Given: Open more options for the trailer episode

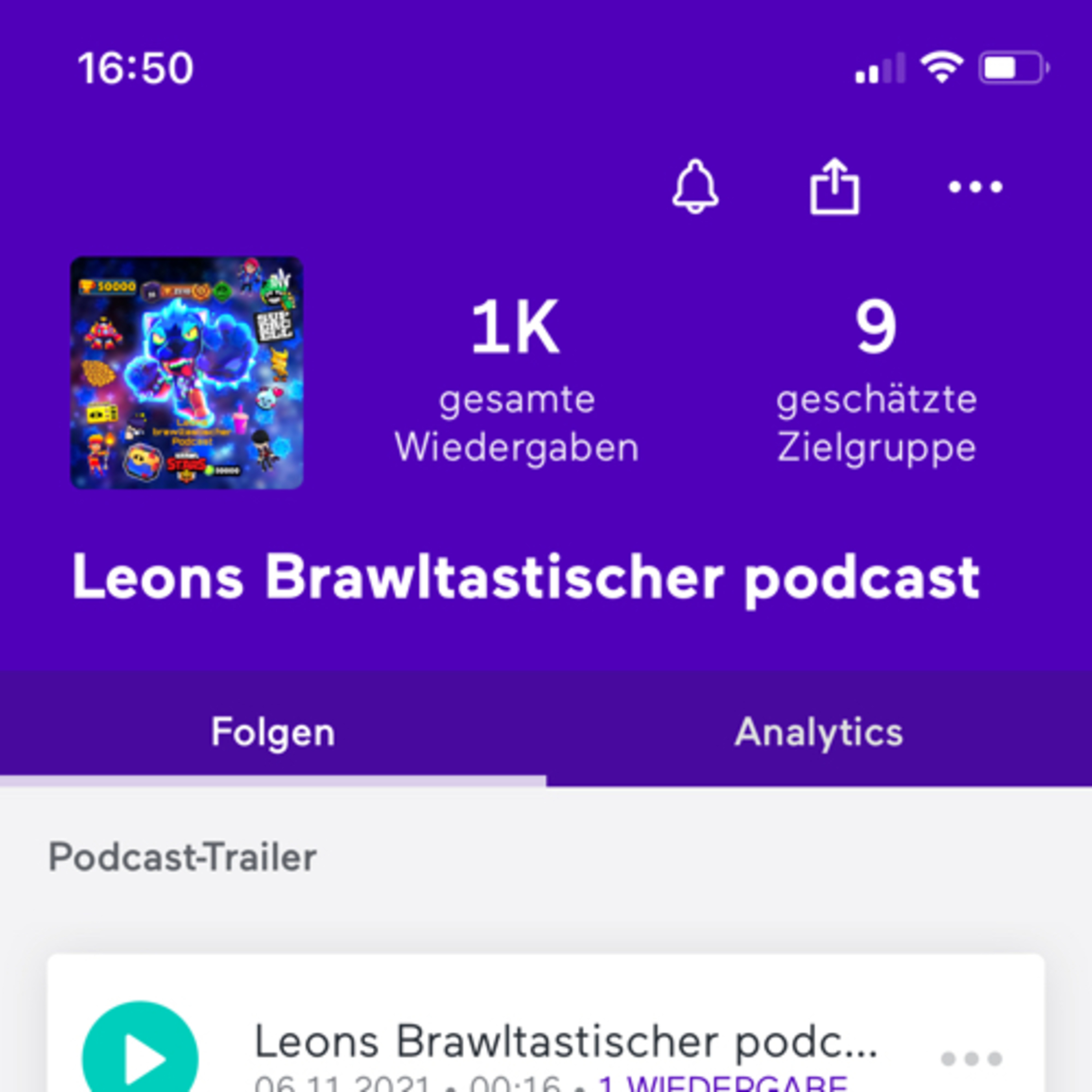Looking at the screenshot, I should (x=971, y=1058).
